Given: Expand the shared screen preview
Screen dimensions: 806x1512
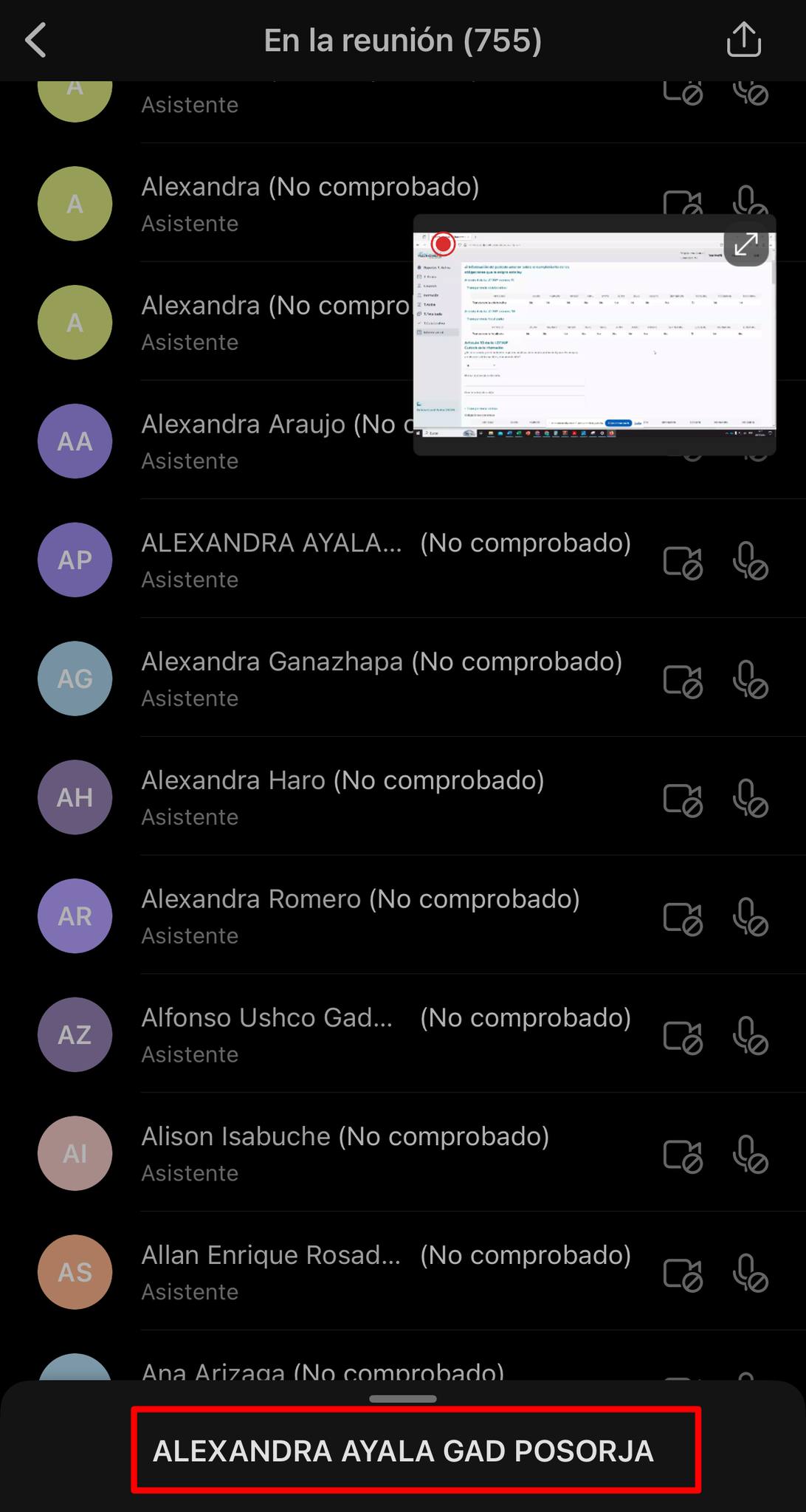Looking at the screenshot, I should (746, 244).
